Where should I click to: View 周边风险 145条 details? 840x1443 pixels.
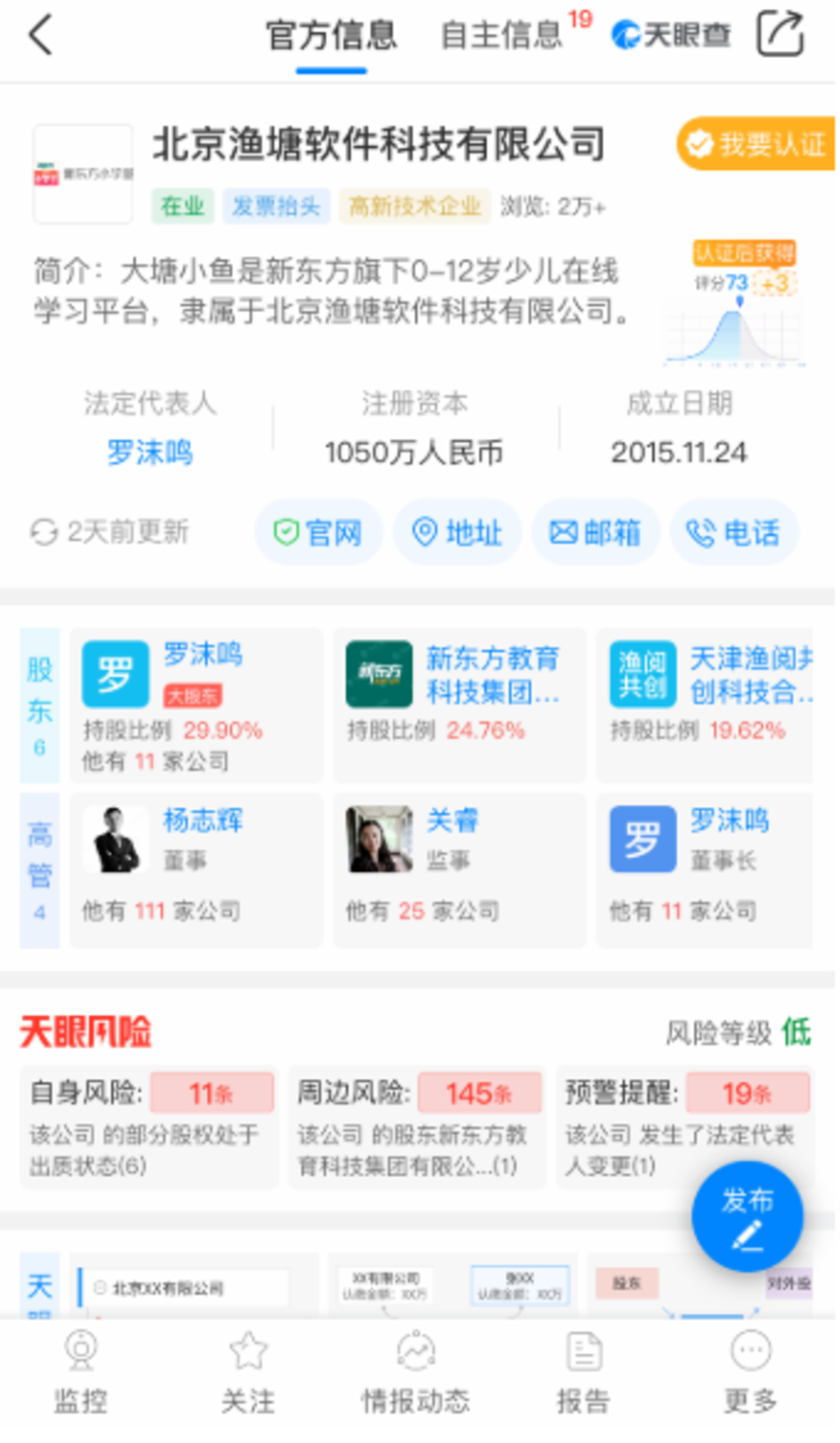point(417,1125)
